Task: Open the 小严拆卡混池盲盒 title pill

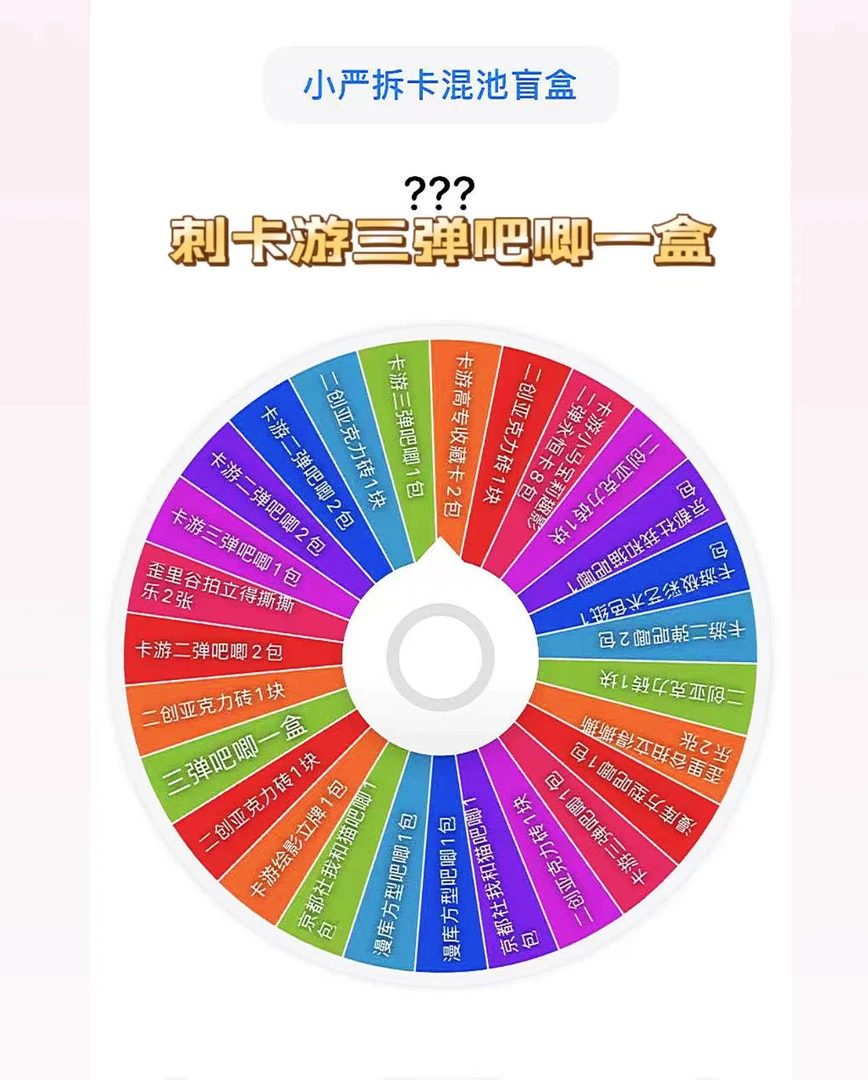Action: tap(440, 84)
